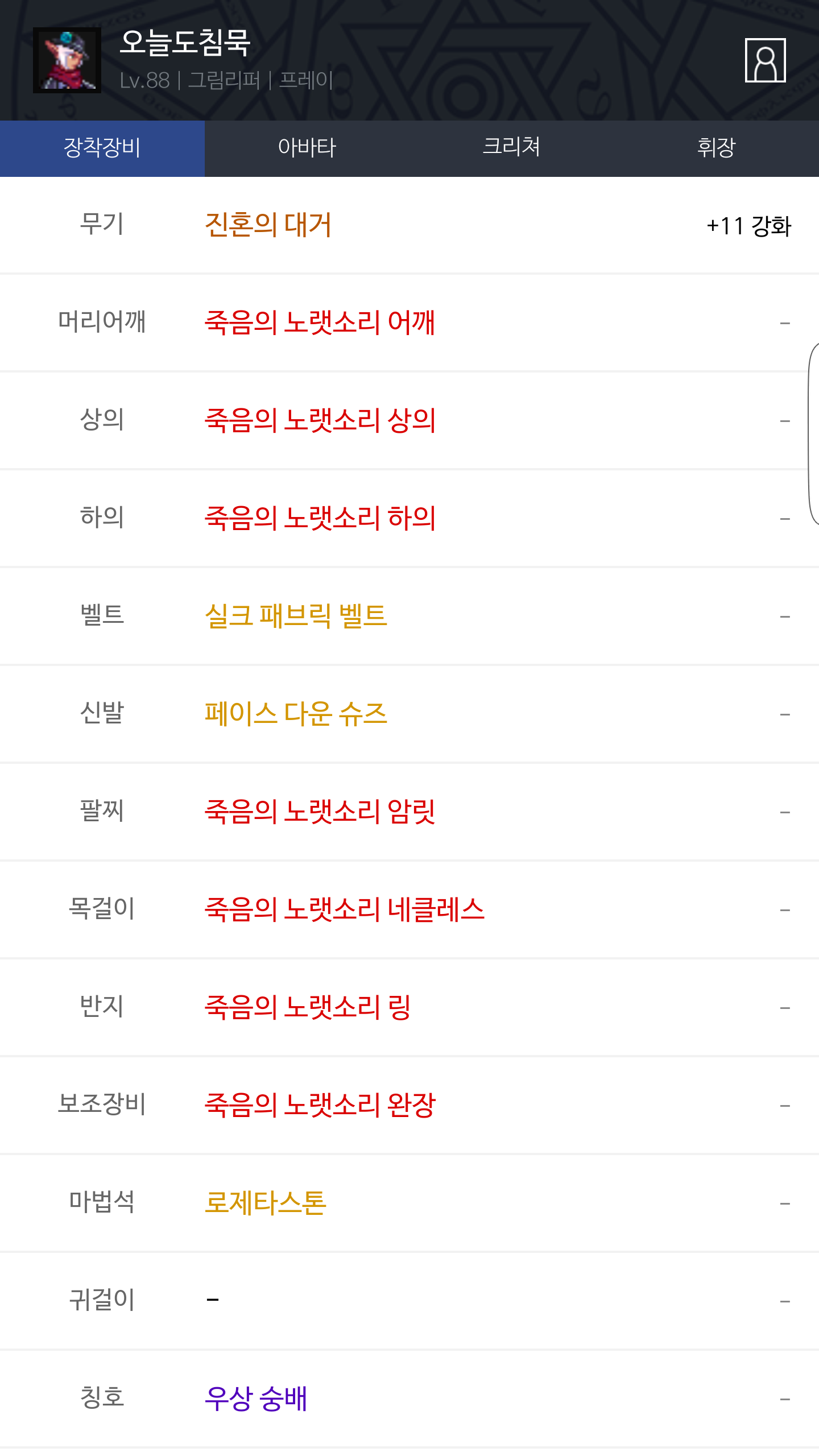Open 죽음의 노랫소리 하의 item
Viewport: 819px width, 1456px height.
tap(320, 518)
